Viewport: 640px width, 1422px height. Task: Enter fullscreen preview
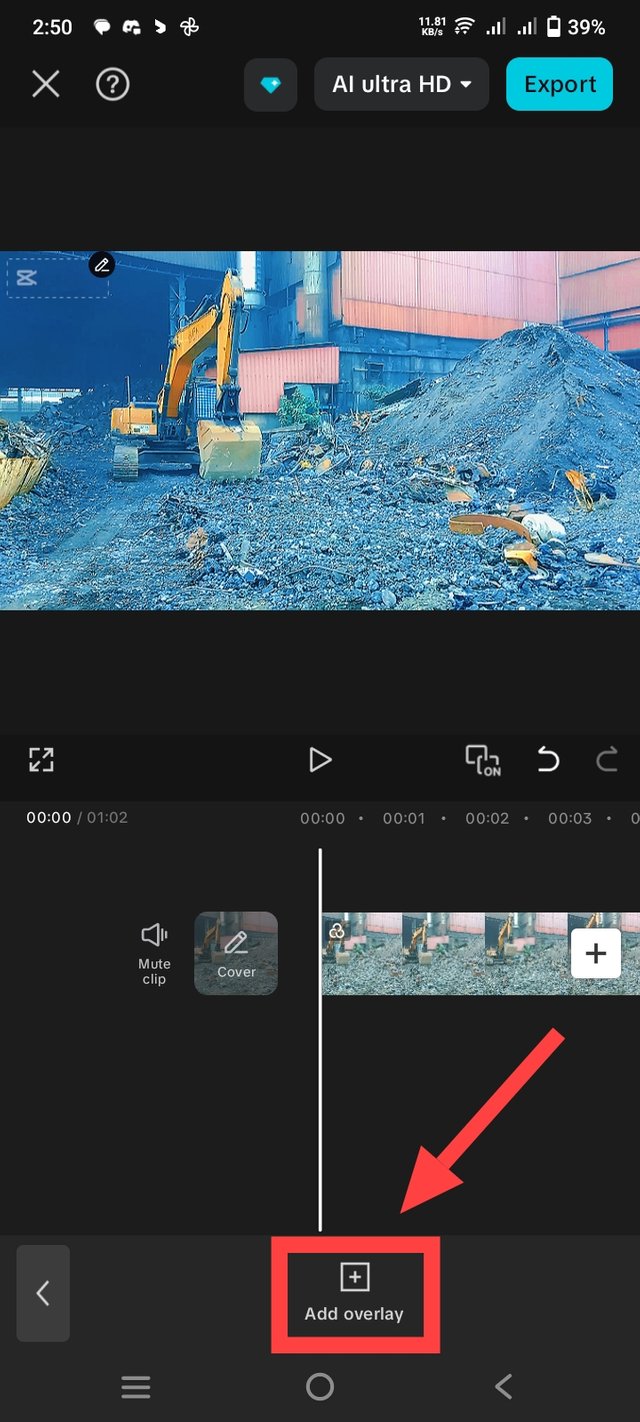[x=41, y=760]
